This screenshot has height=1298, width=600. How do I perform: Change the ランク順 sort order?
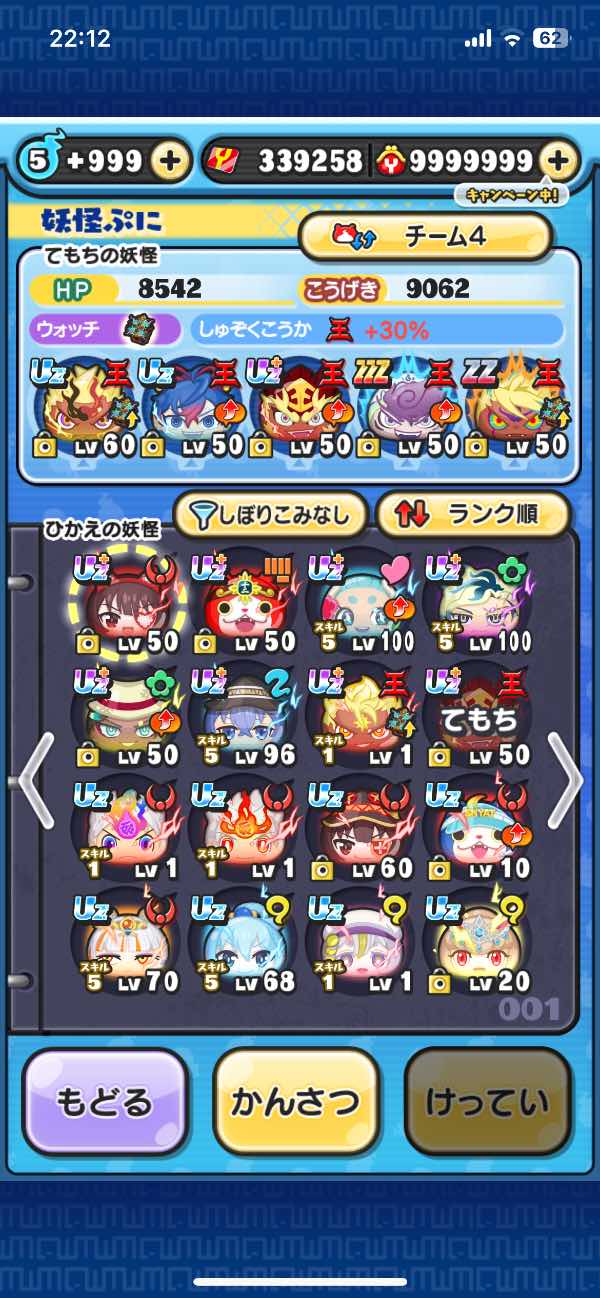point(472,515)
